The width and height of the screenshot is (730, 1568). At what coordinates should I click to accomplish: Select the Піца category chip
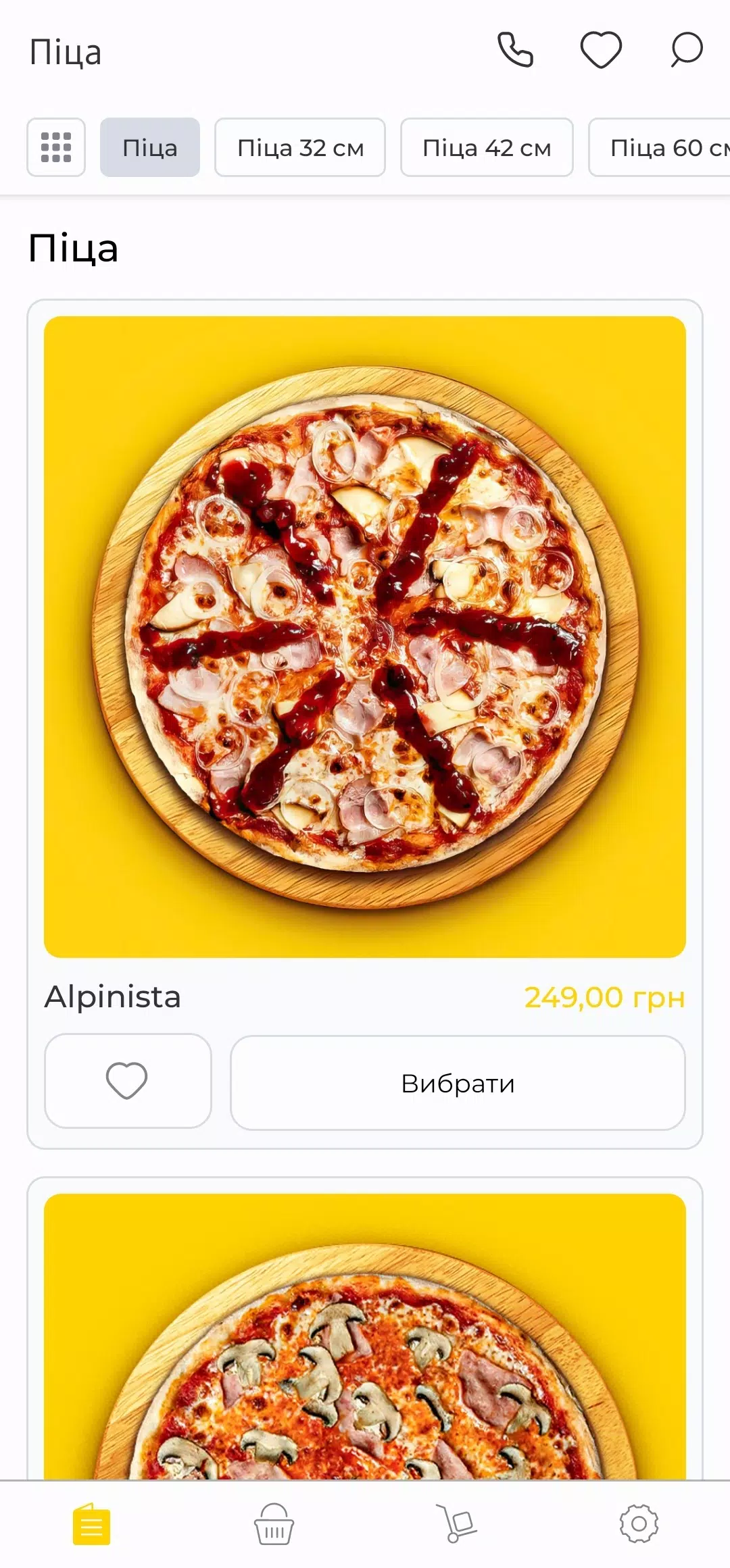point(150,147)
